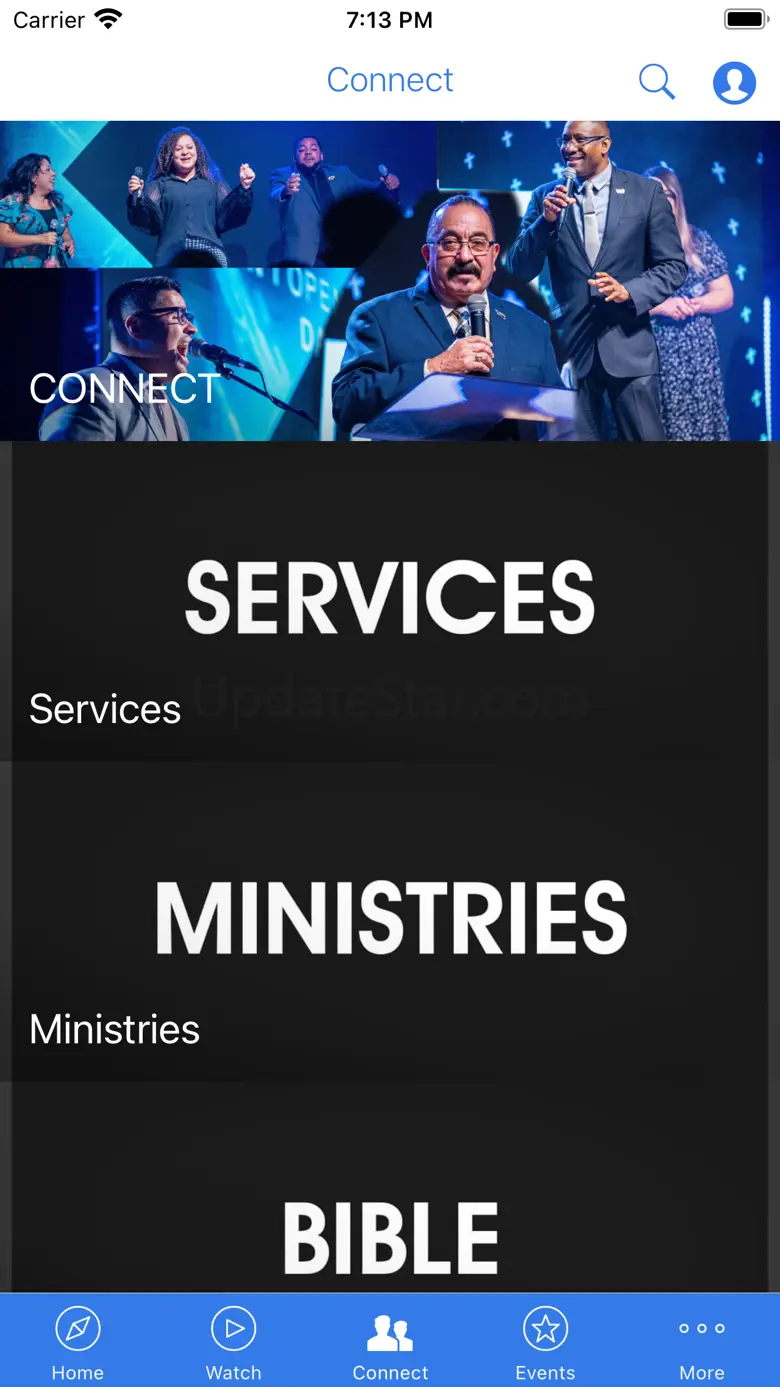Image resolution: width=780 pixels, height=1387 pixels.
Task: Open the CONNECT banner card
Action: pyautogui.click(x=390, y=281)
